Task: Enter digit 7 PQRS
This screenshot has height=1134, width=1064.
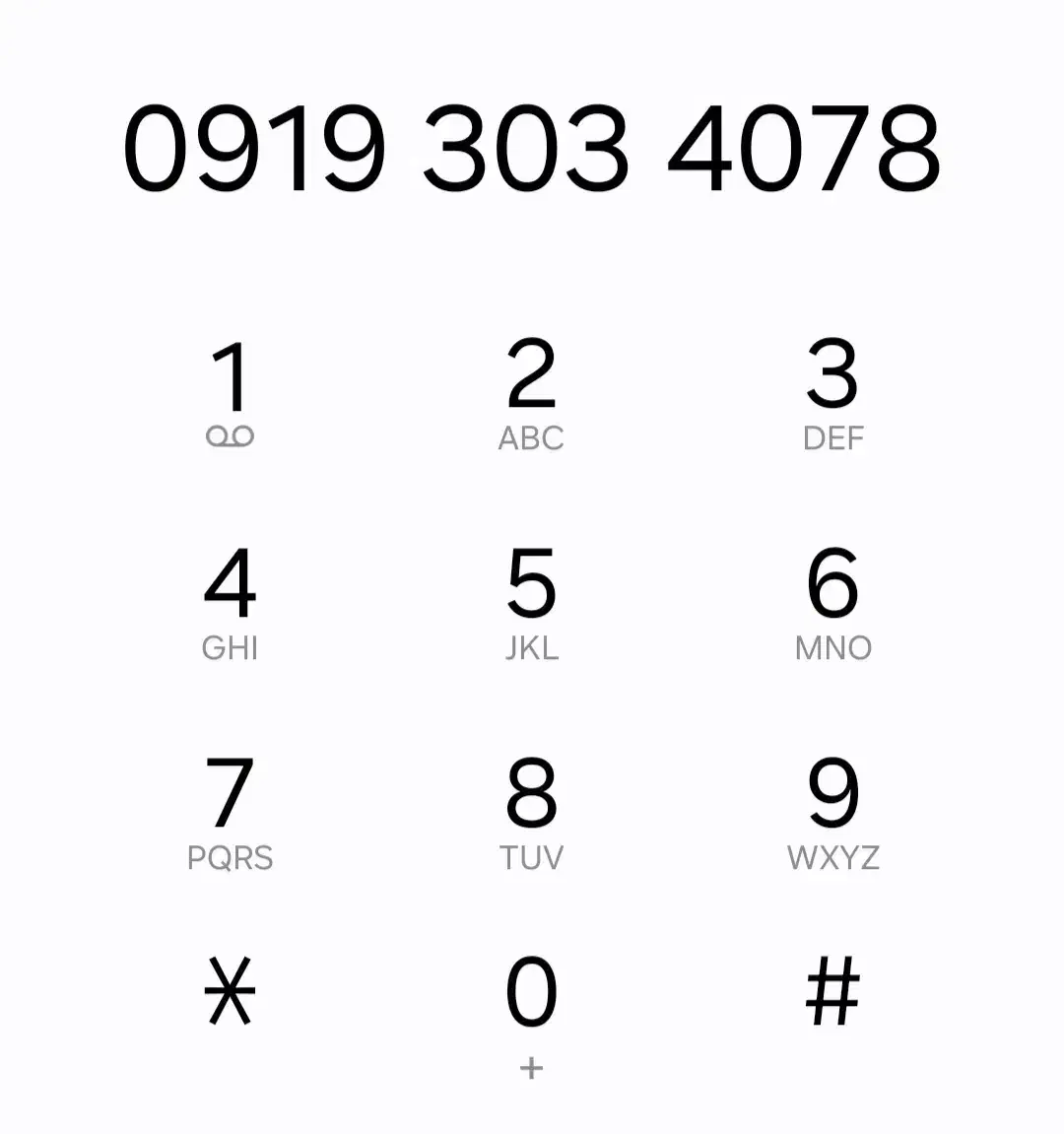Action: click(x=231, y=812)
